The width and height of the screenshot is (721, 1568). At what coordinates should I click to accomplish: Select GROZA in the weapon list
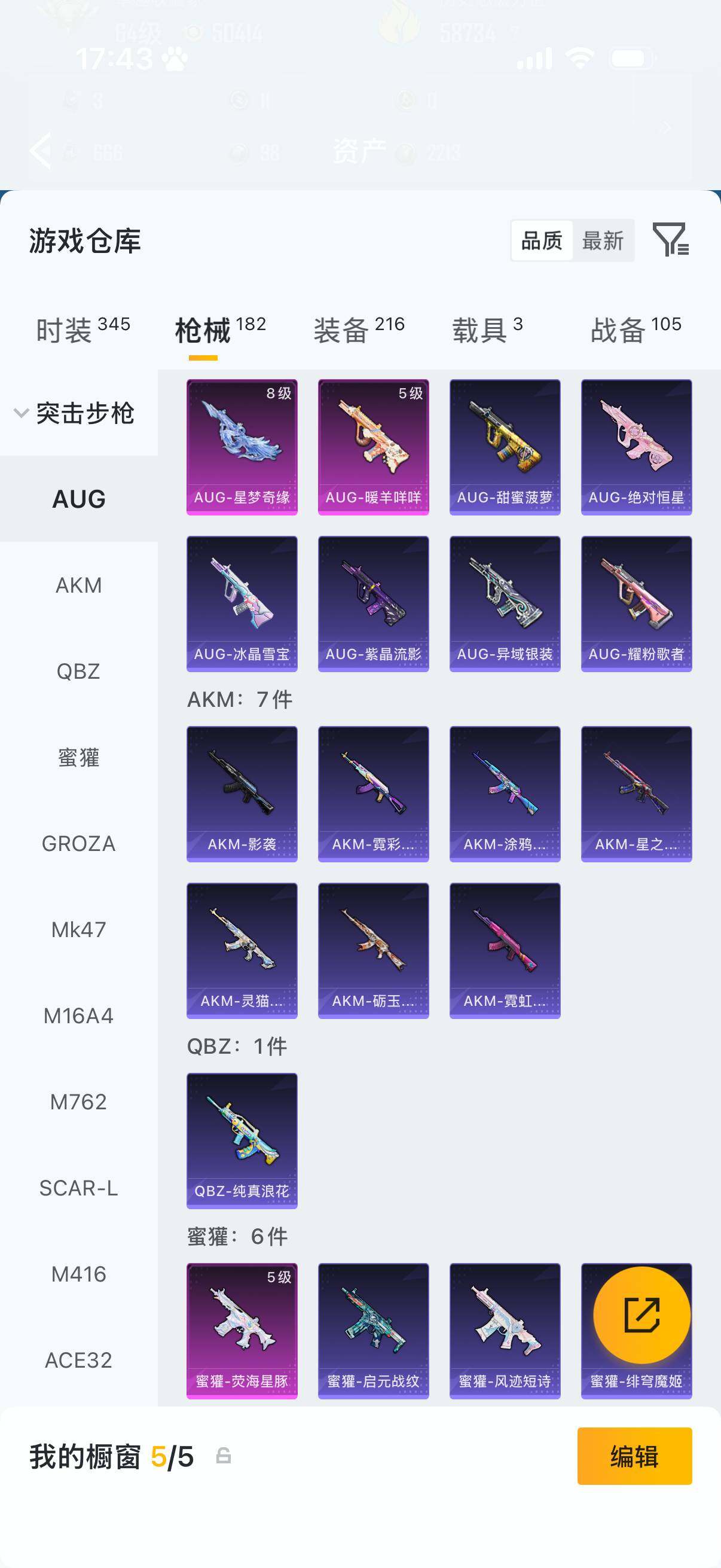coord(78,844)
